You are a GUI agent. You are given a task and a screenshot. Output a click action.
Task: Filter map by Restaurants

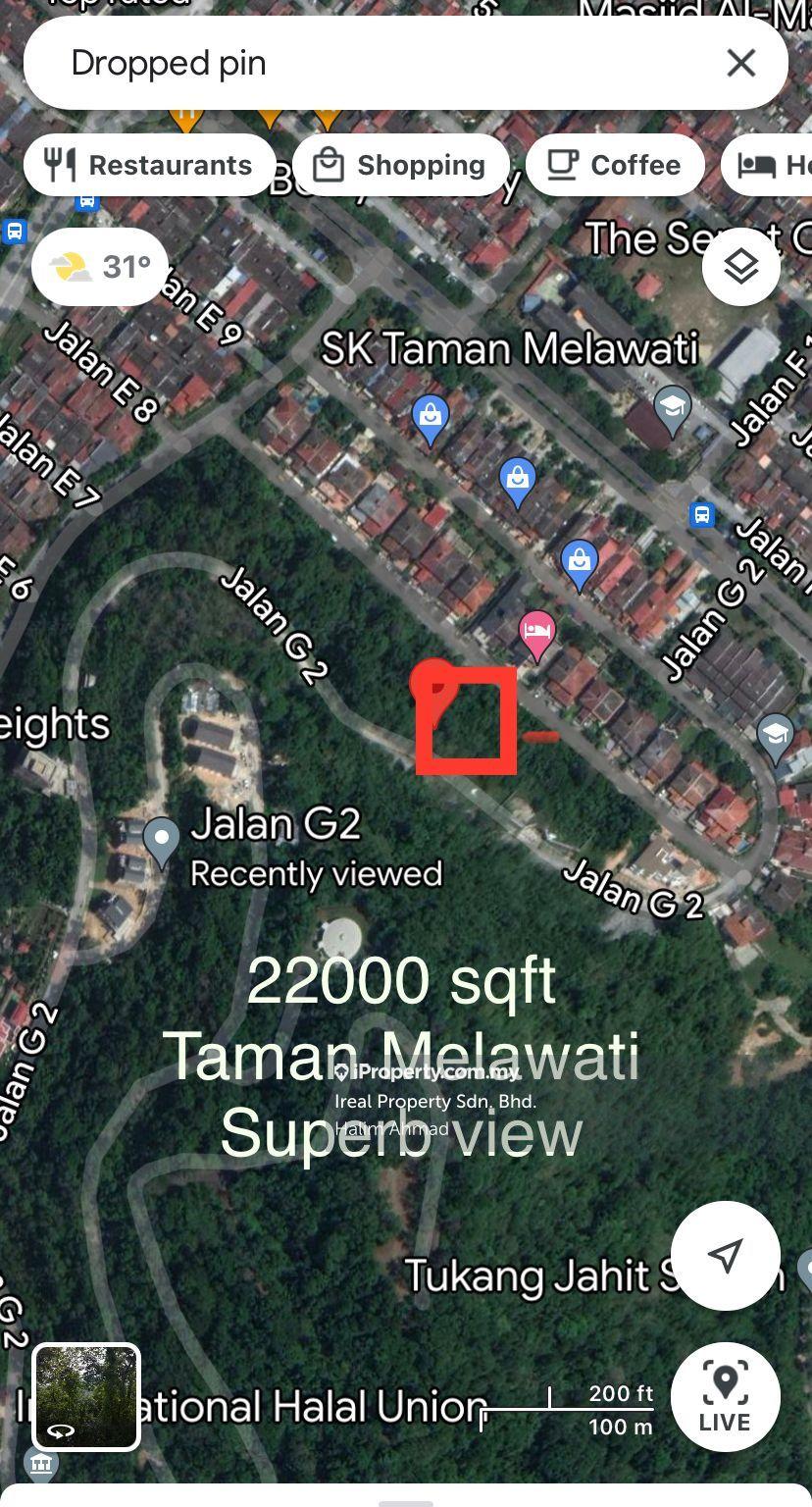coord(150,165)
